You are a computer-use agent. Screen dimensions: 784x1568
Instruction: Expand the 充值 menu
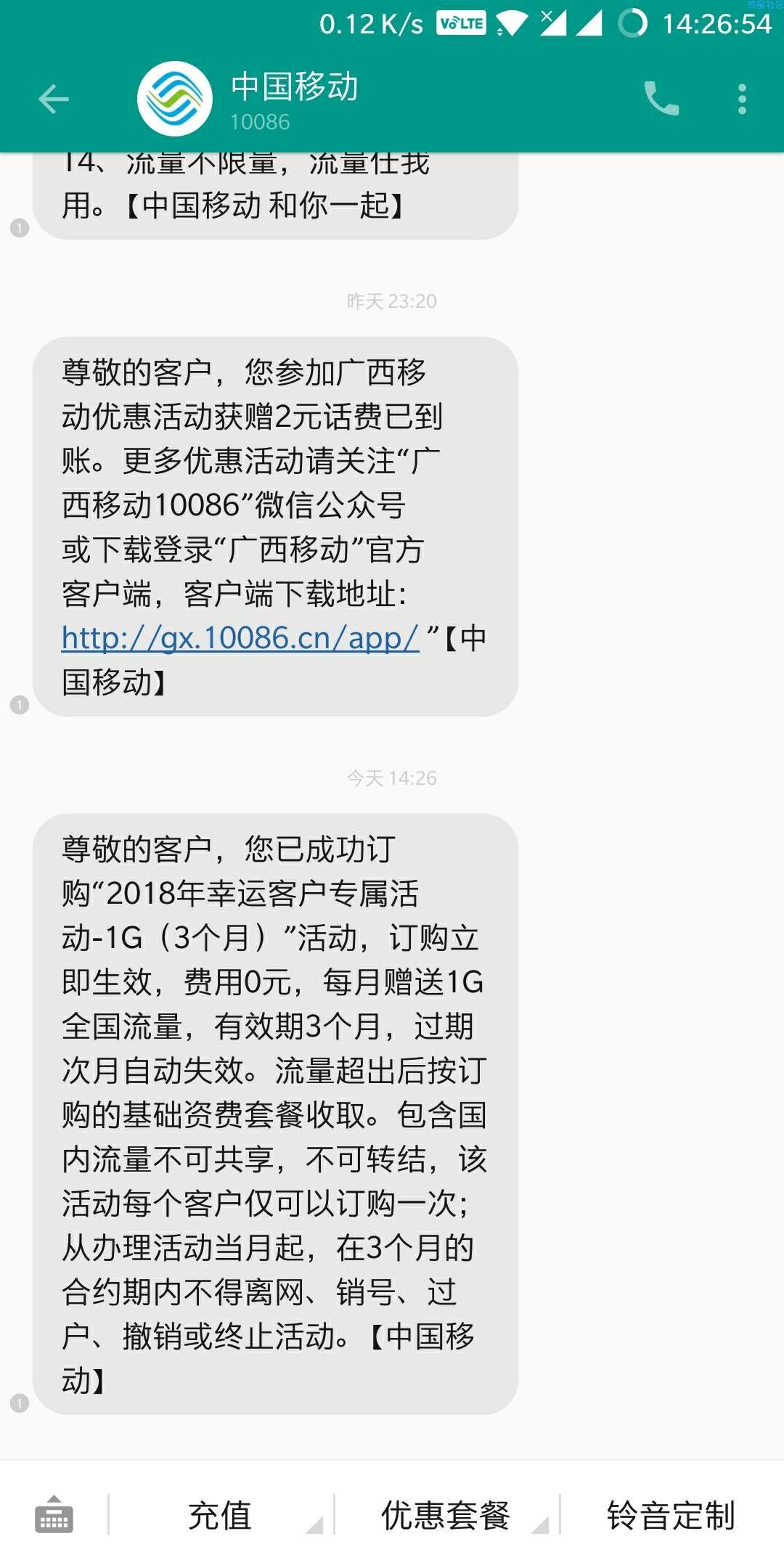pyautogui.click(x=220, y=1515)
